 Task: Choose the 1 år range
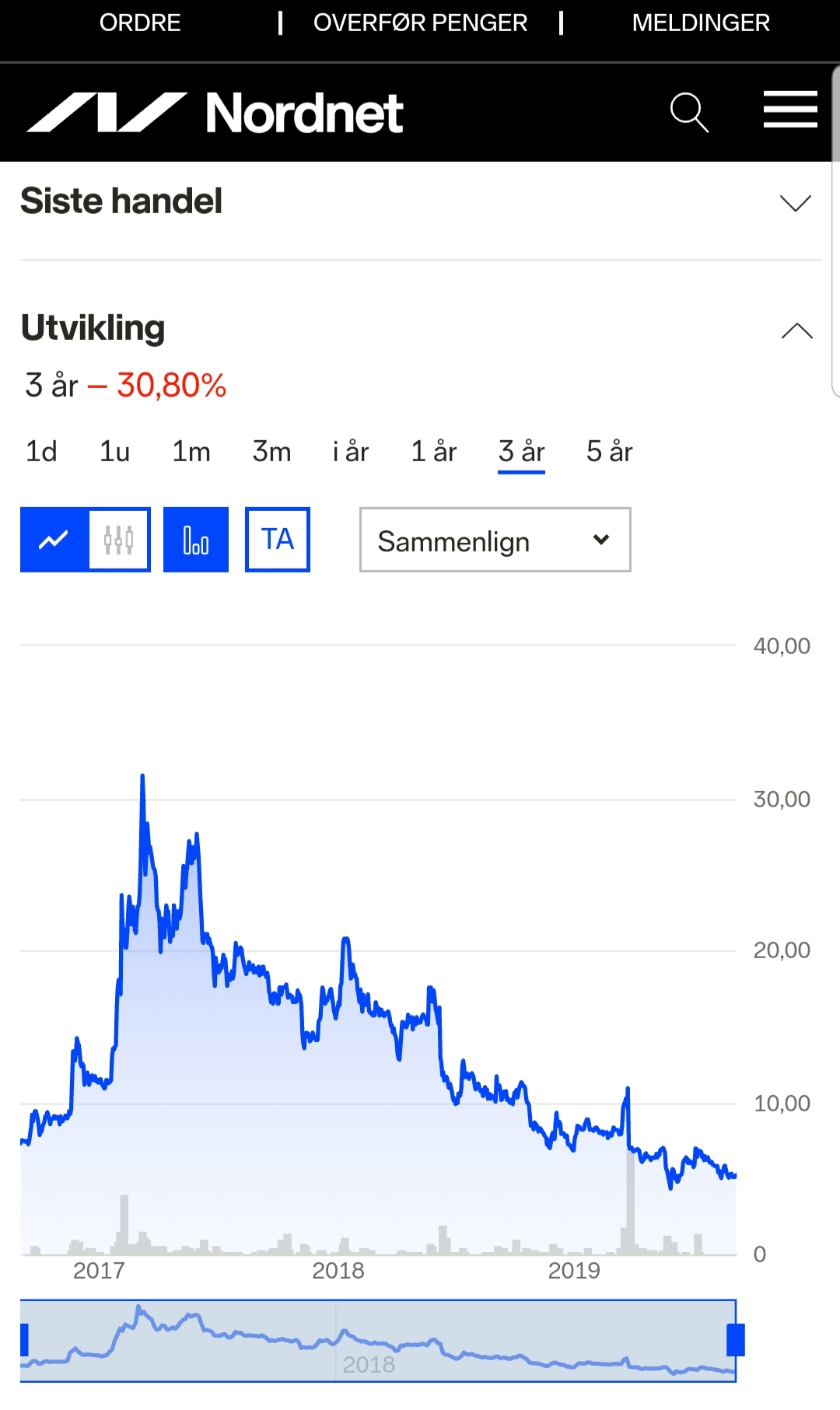pyautogui.click(x=433, y=452)
